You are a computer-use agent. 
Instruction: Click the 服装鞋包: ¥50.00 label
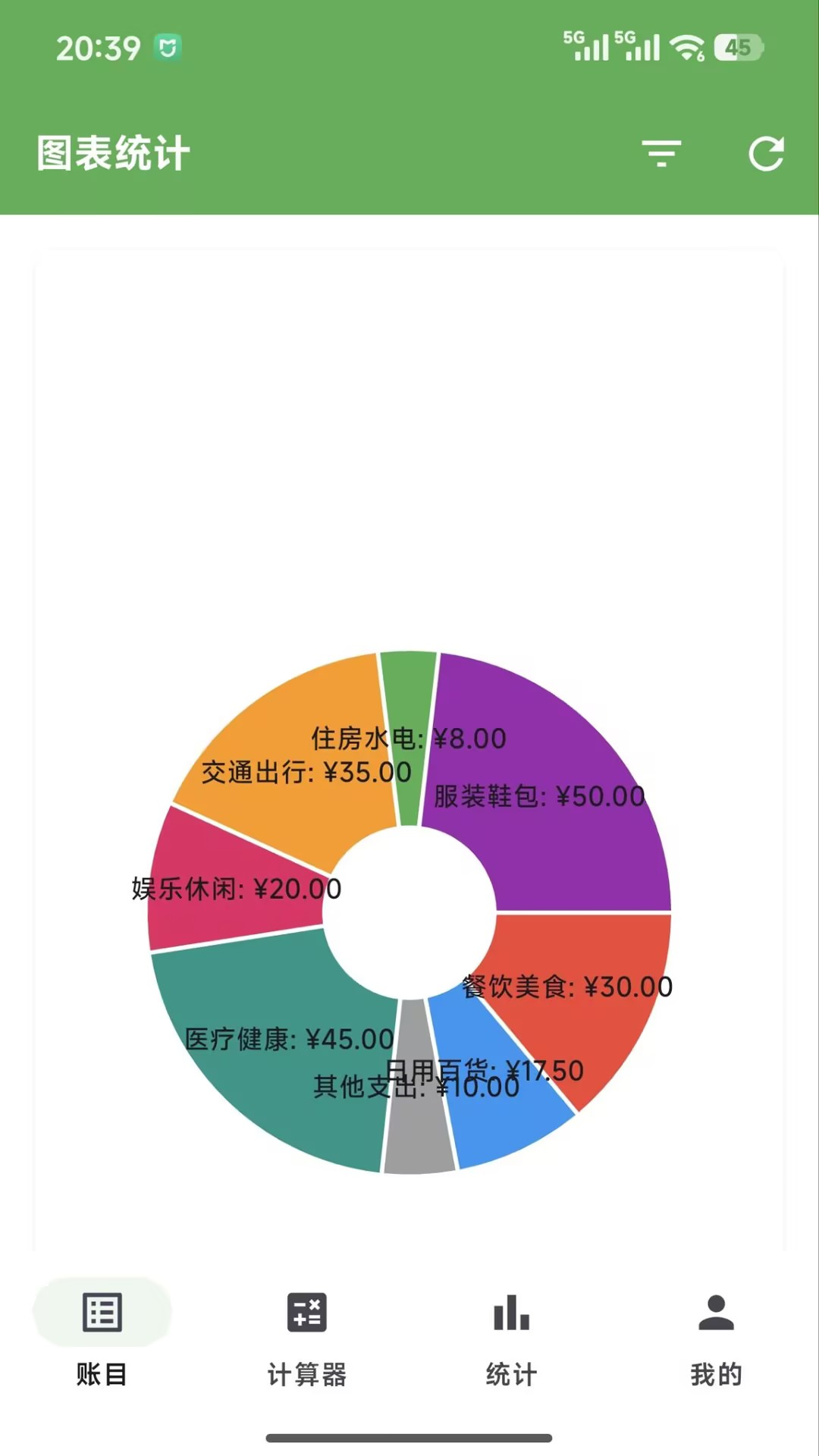tap(538, 795)
